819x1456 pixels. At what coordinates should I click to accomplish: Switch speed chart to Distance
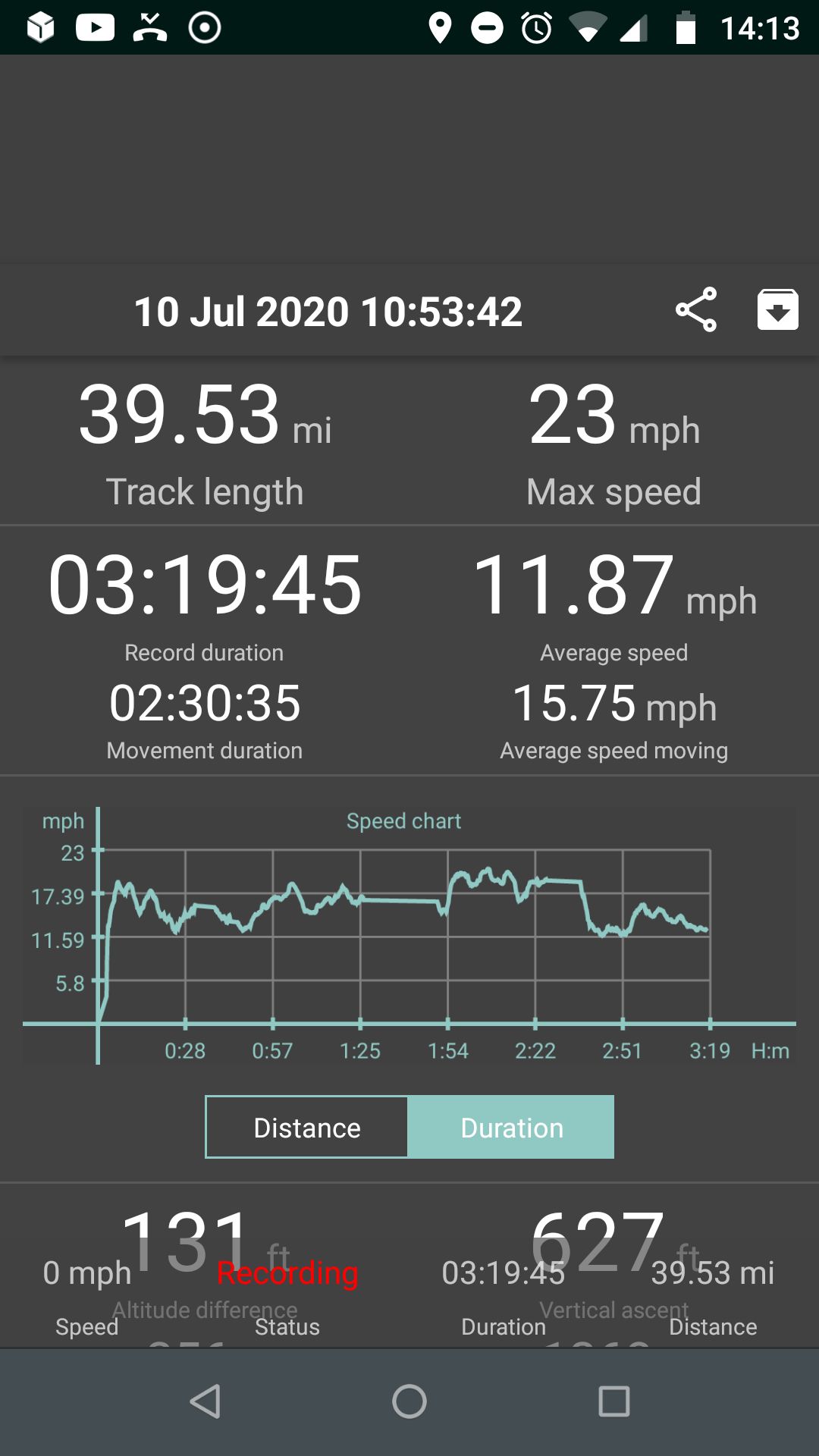click(307, 1128)
